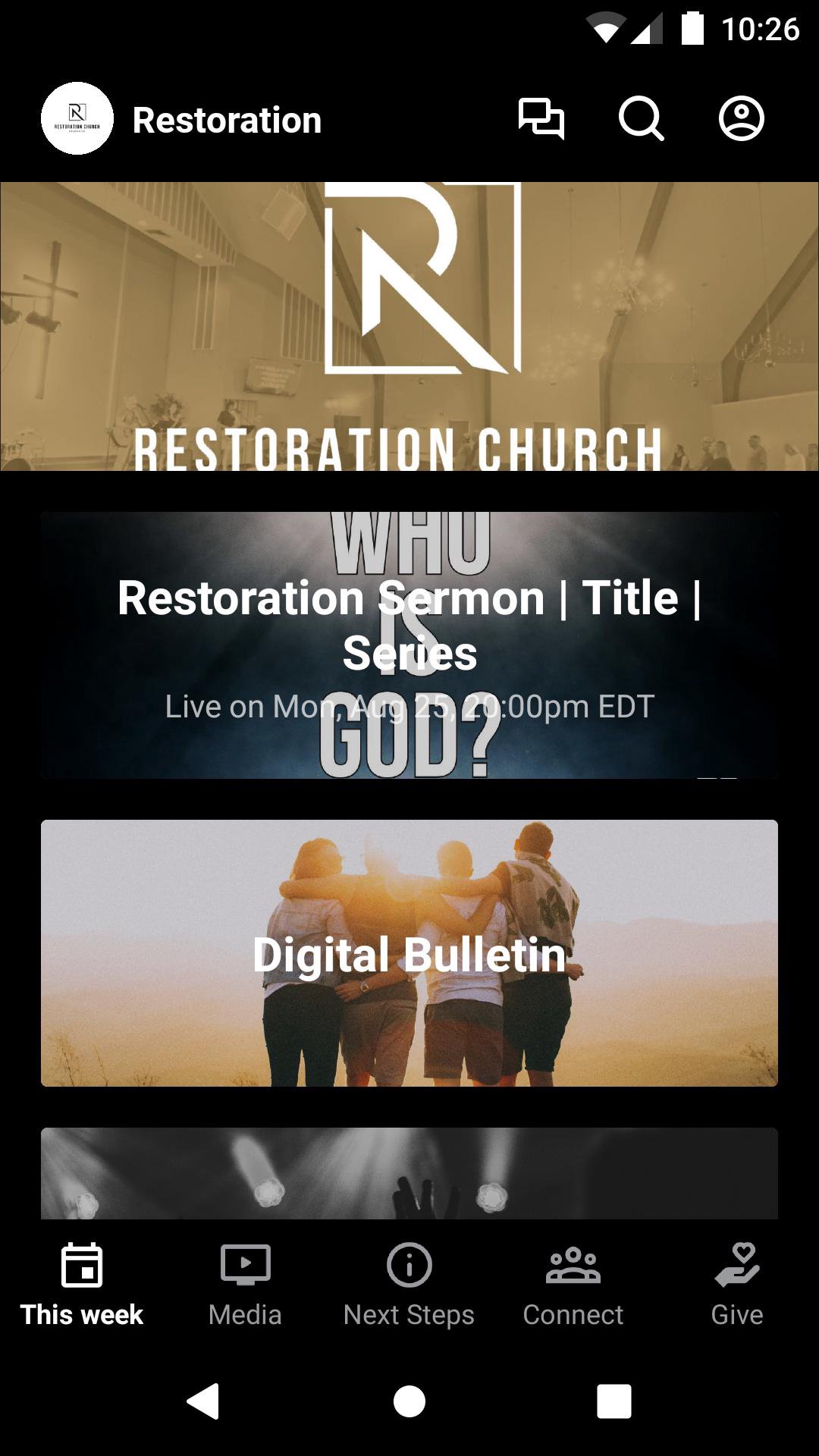
Task: Go back using the system back button
Action: pyautogui.click(x=203, y=1401)
